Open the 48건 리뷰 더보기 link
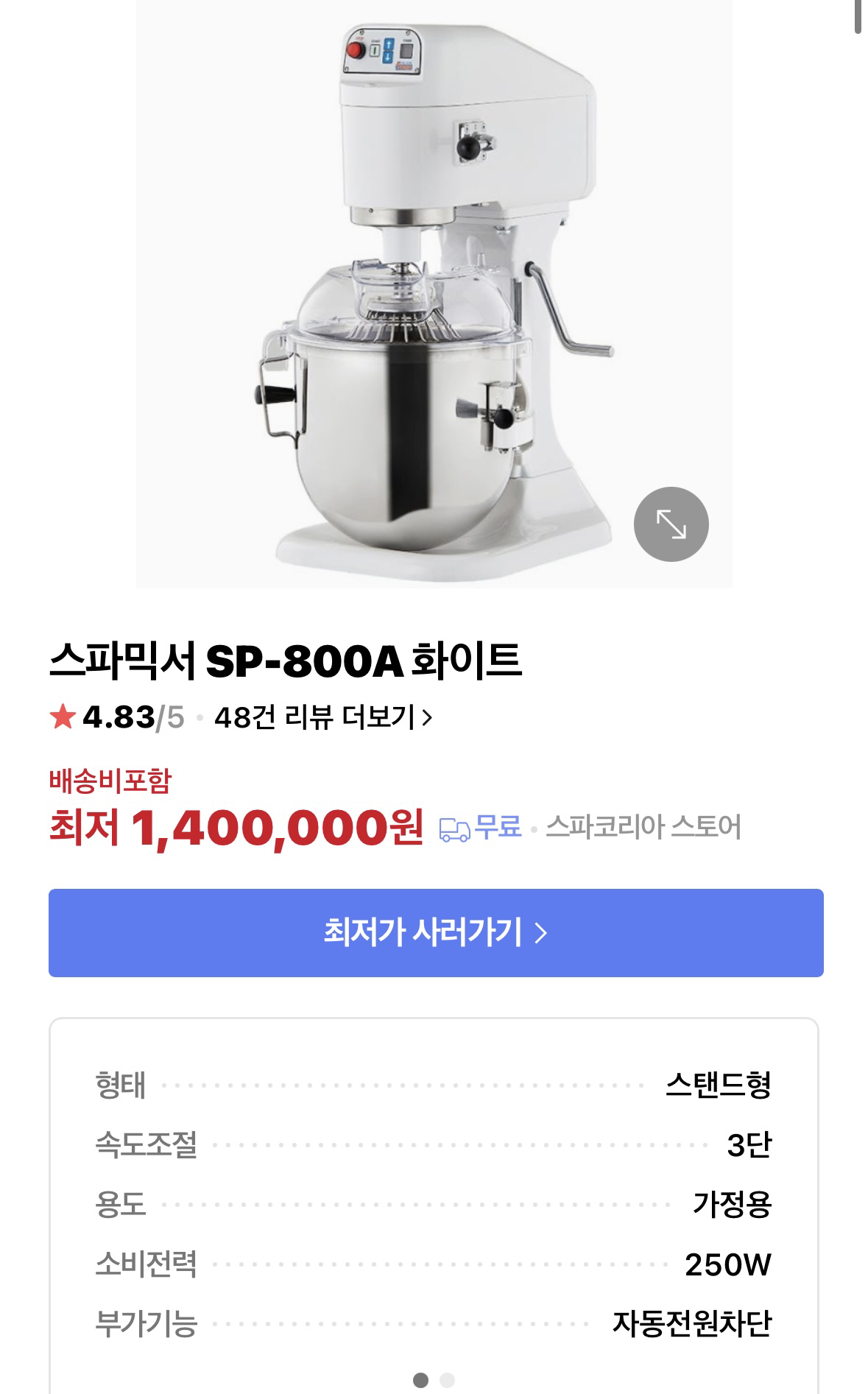The image size is (868, 1394). point(322,717)
